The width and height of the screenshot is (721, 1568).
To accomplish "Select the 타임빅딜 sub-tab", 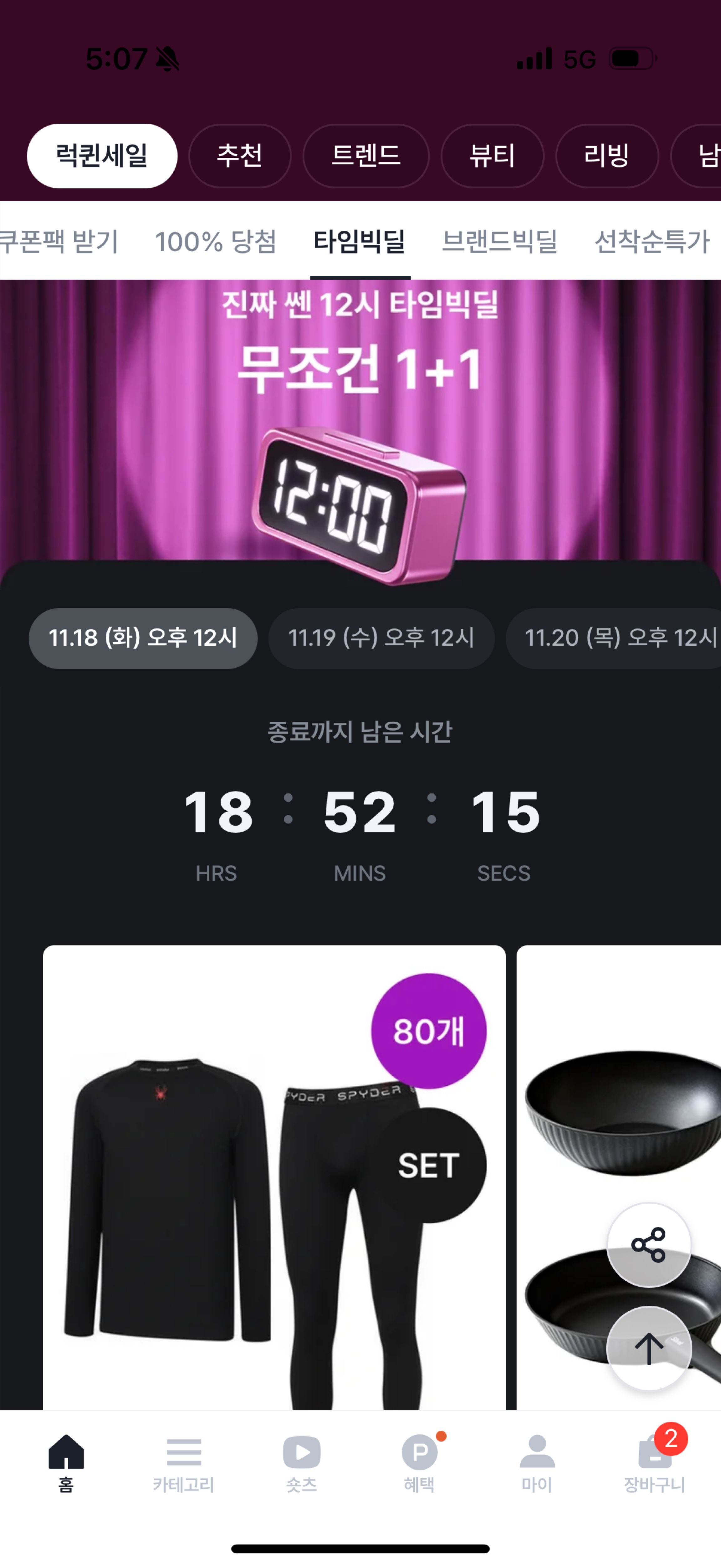I will pos(360,242).
